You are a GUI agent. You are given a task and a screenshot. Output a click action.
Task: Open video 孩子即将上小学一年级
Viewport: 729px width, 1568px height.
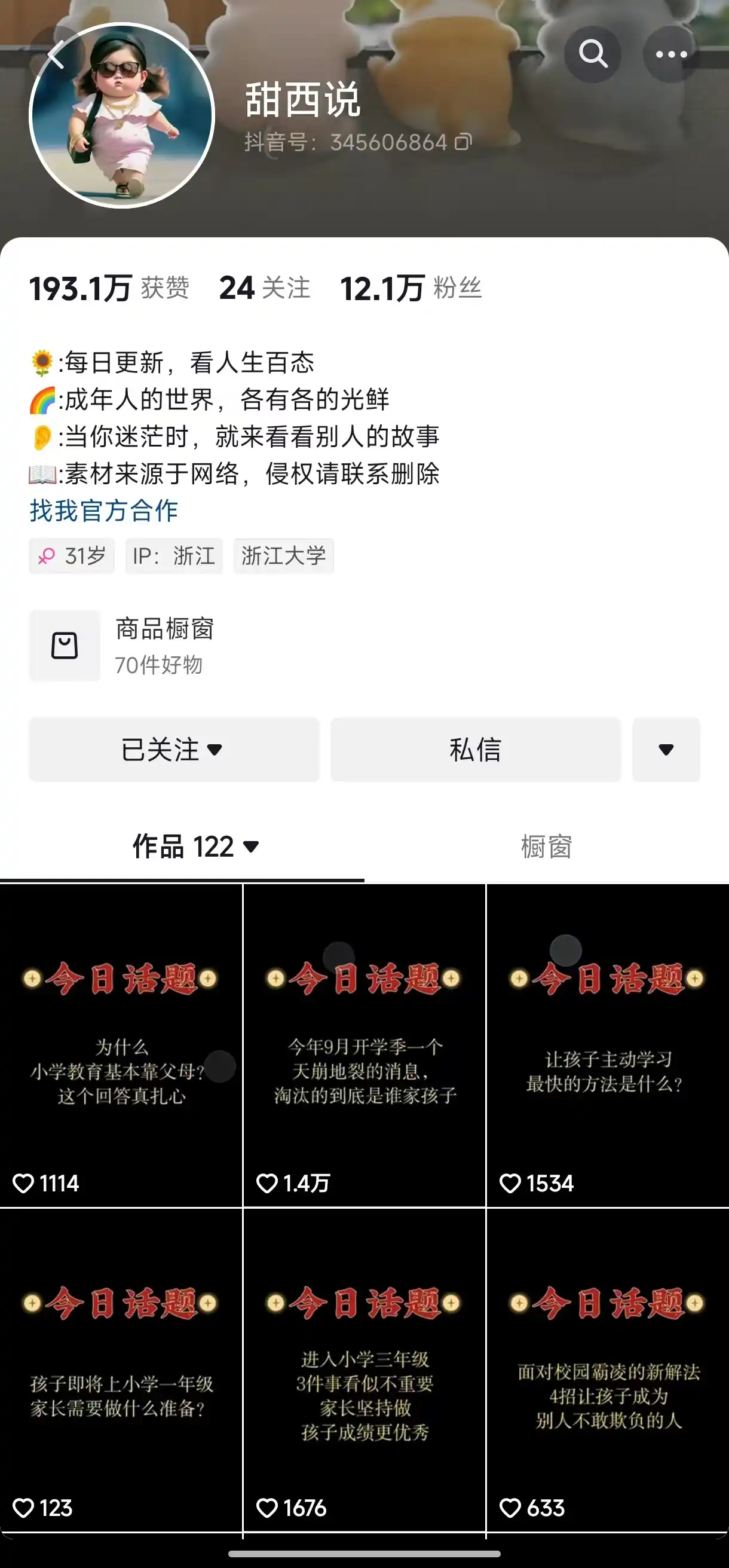coord(121,1370)
